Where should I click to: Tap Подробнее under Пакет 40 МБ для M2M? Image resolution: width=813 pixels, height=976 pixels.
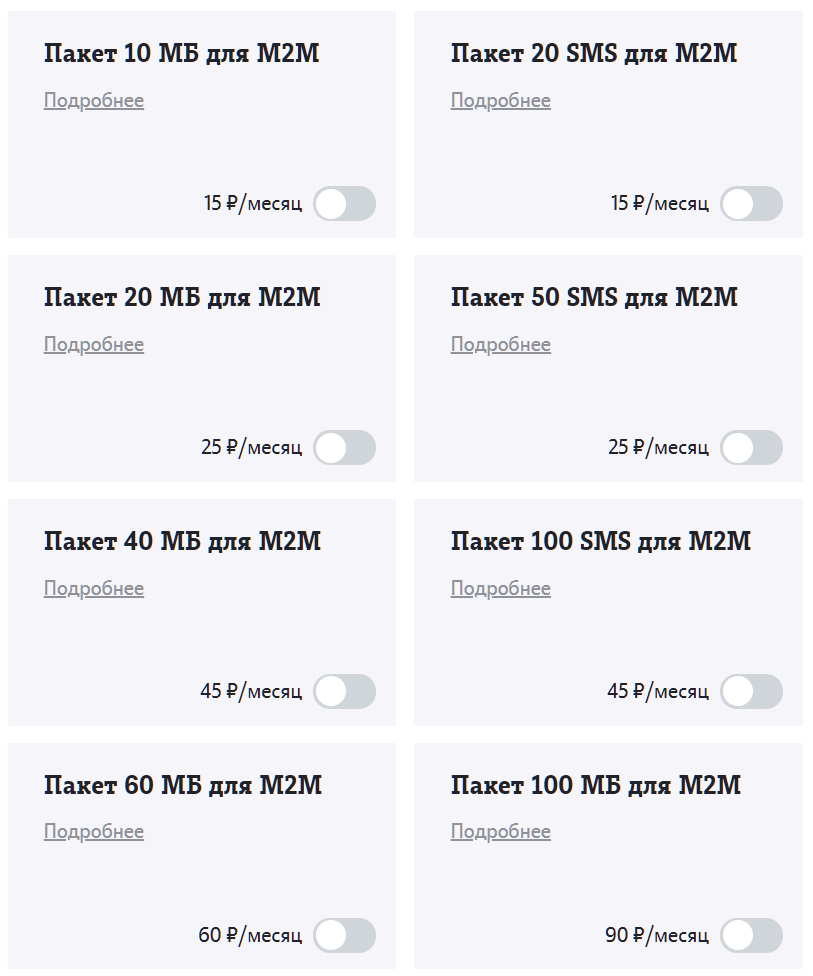pos(94,589)
